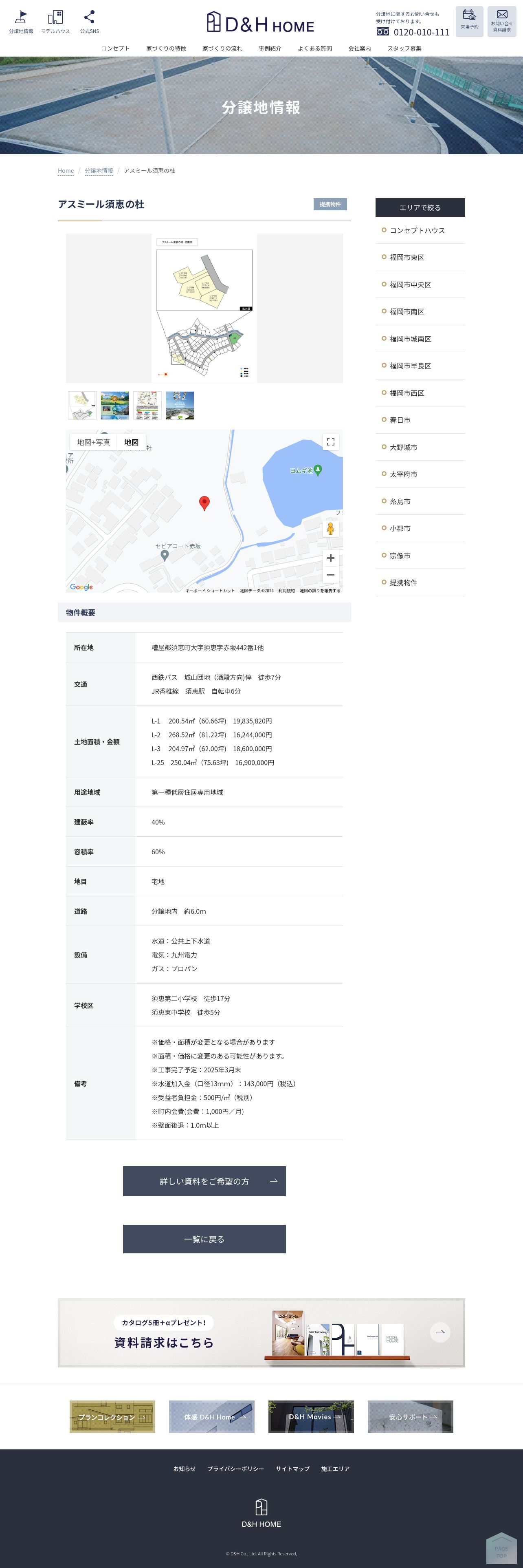Viewport: 523px width, 1568px height.
Task: Filter by 糸島市 area
Action: click(400, 502)
